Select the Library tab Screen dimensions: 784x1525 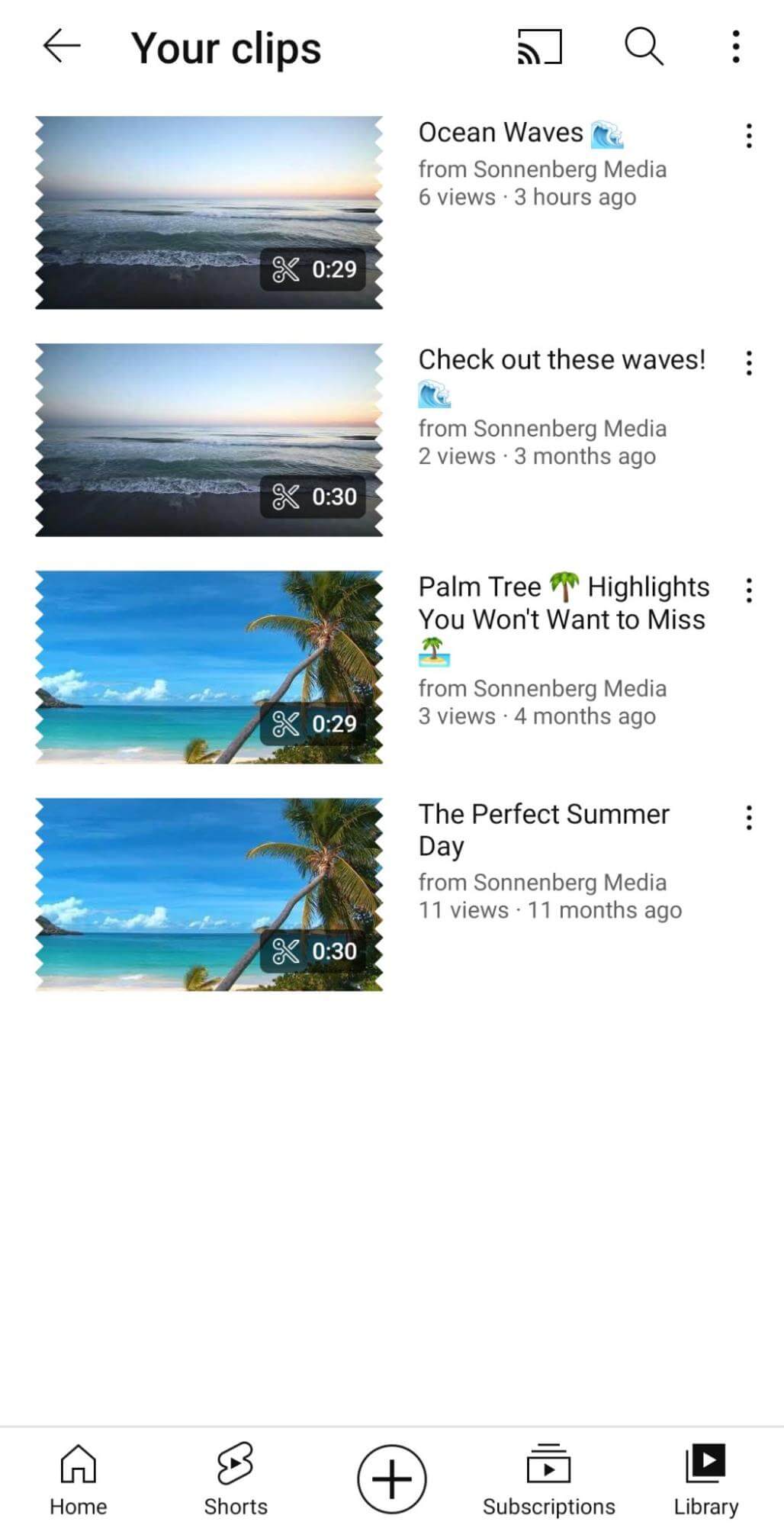[x=705, y=1478]
